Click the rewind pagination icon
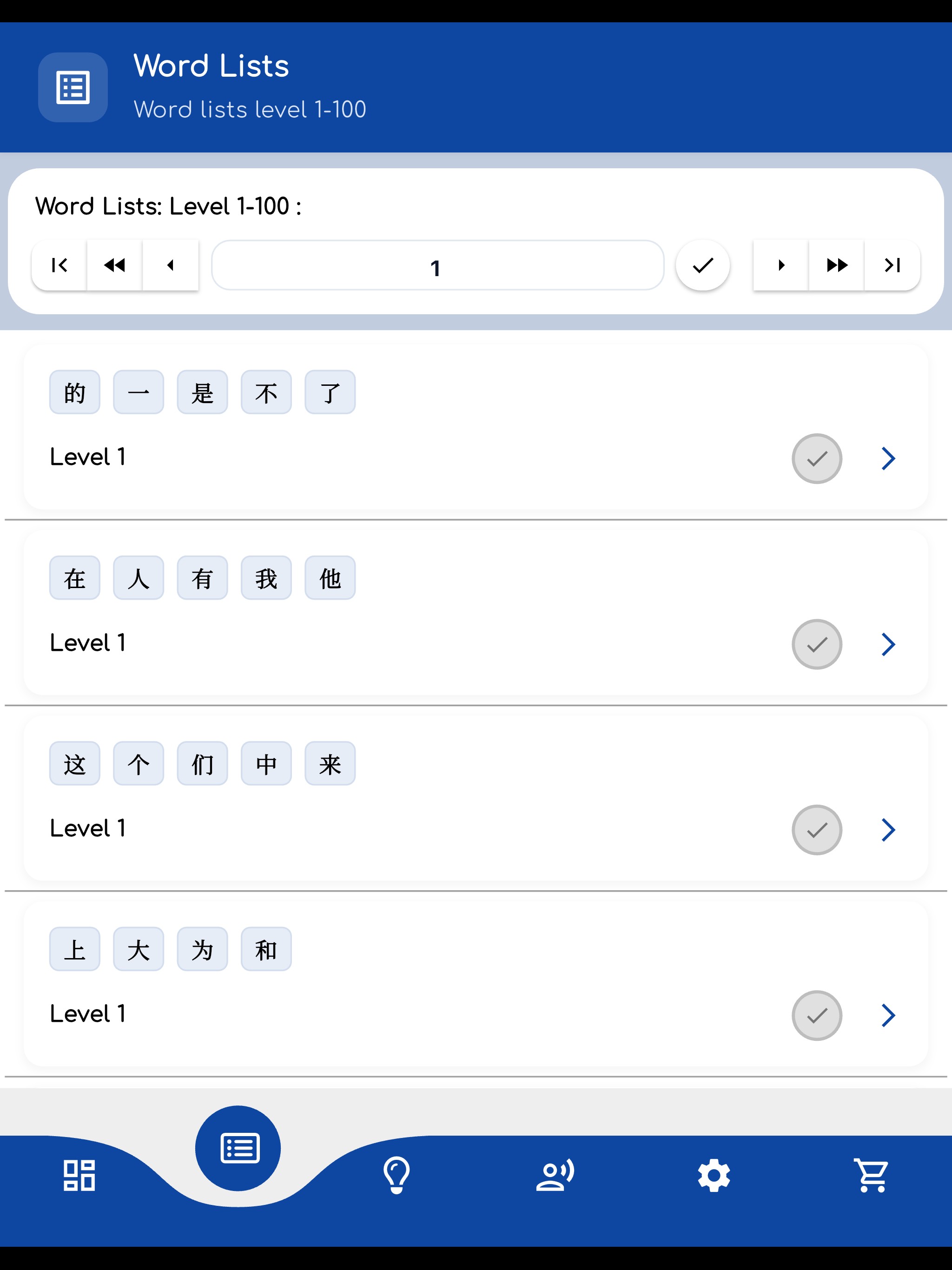The width and height of the screenshot is (952, 1270). [x=114, y=265]
